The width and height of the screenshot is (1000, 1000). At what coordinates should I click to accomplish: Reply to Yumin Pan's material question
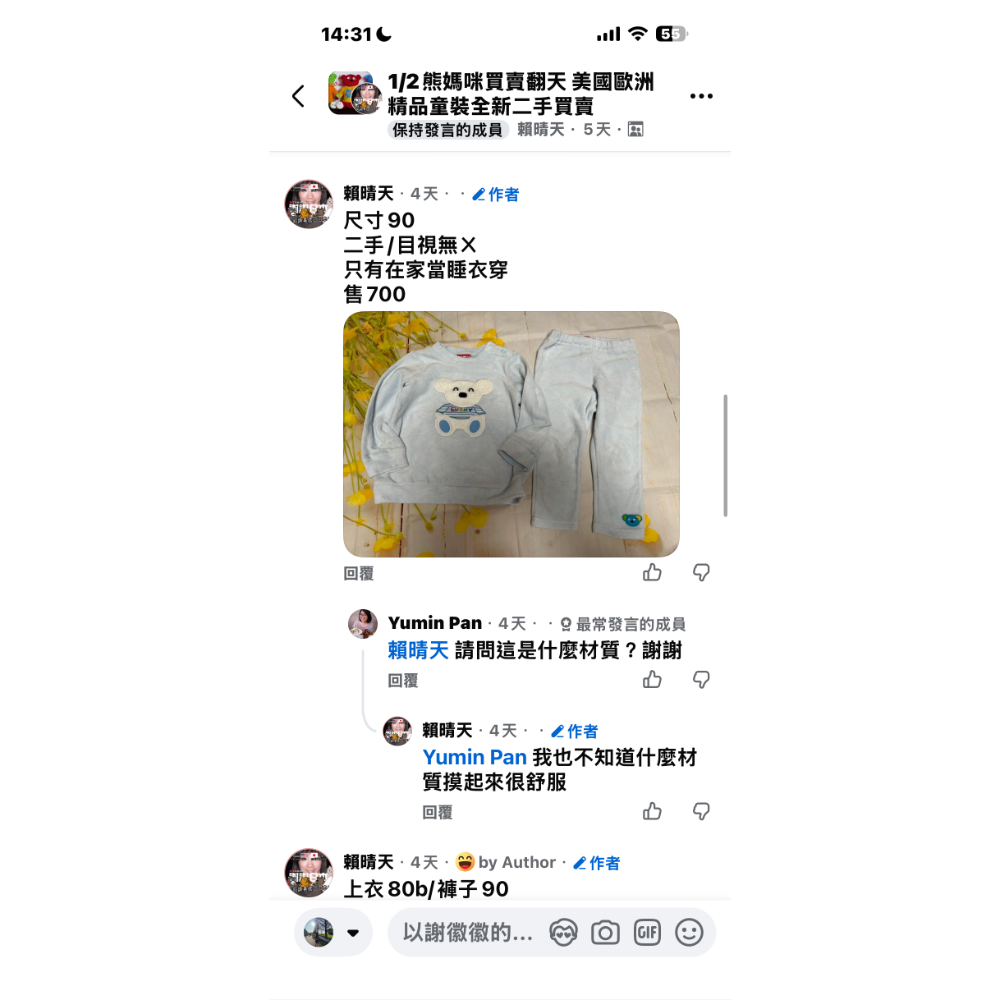tap(403, 681)
